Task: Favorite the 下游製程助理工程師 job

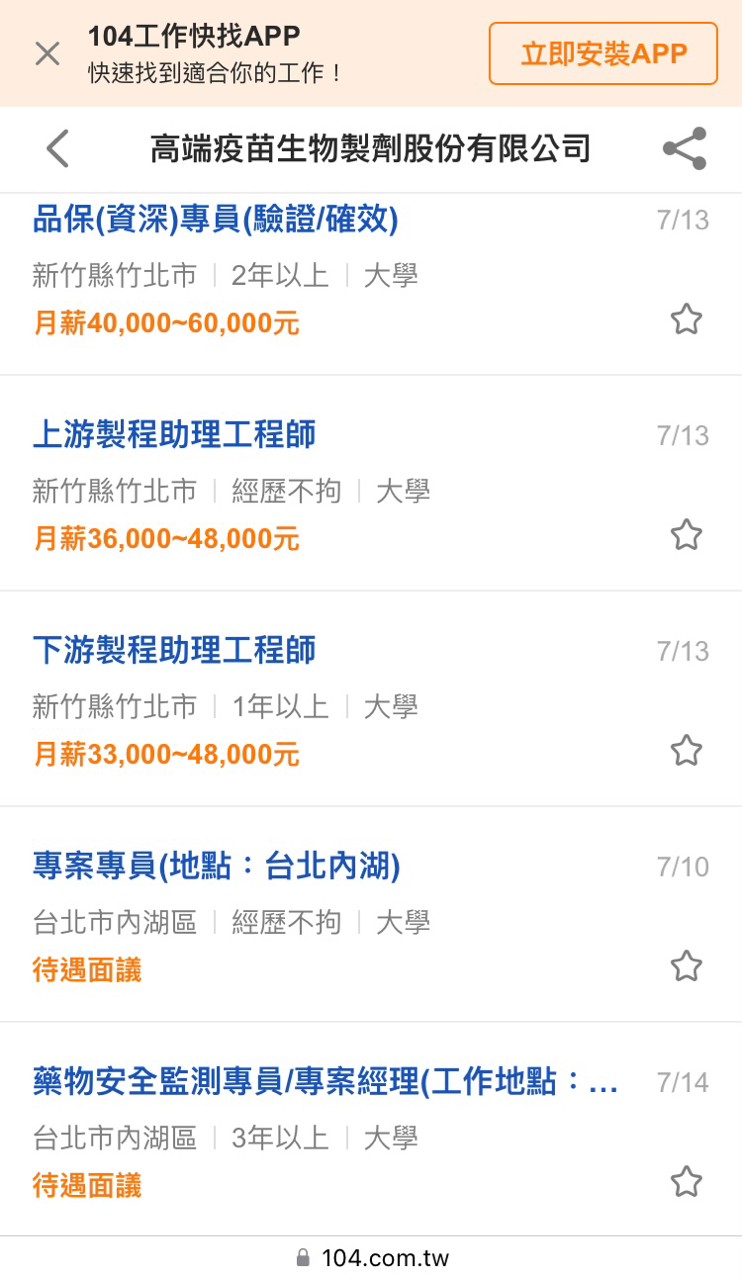Action: (x=686, y=751)
